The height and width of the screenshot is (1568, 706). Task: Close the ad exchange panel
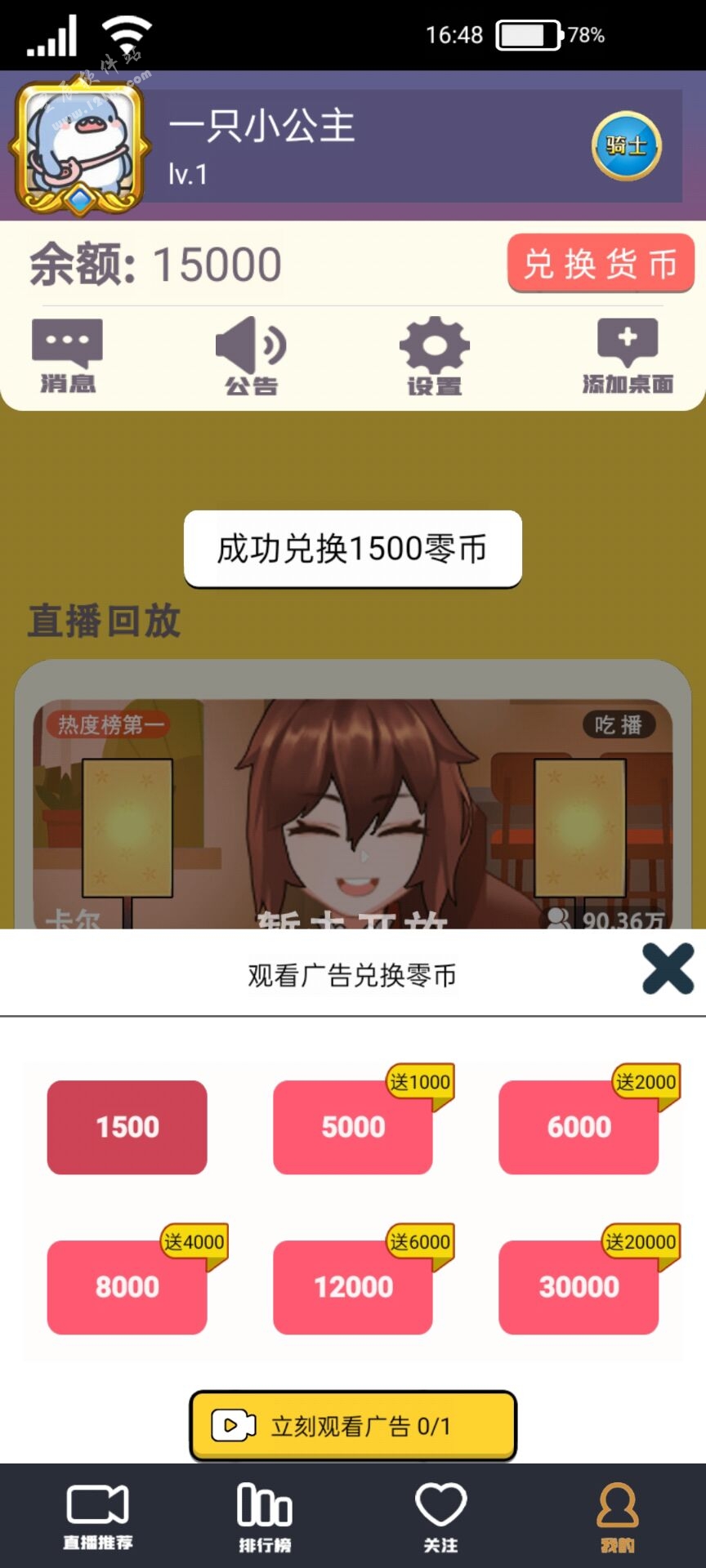668,968
